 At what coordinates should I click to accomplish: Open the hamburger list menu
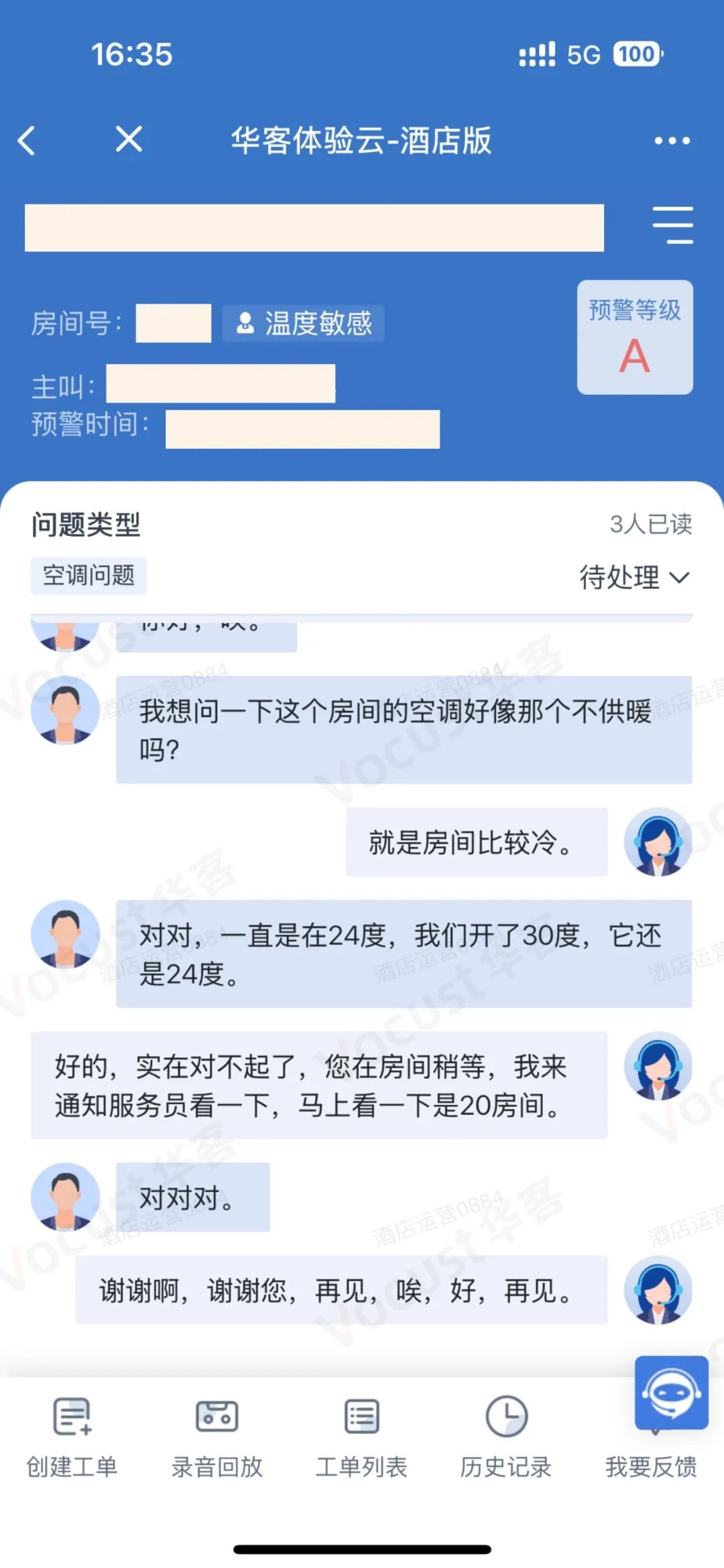[673, 225]
